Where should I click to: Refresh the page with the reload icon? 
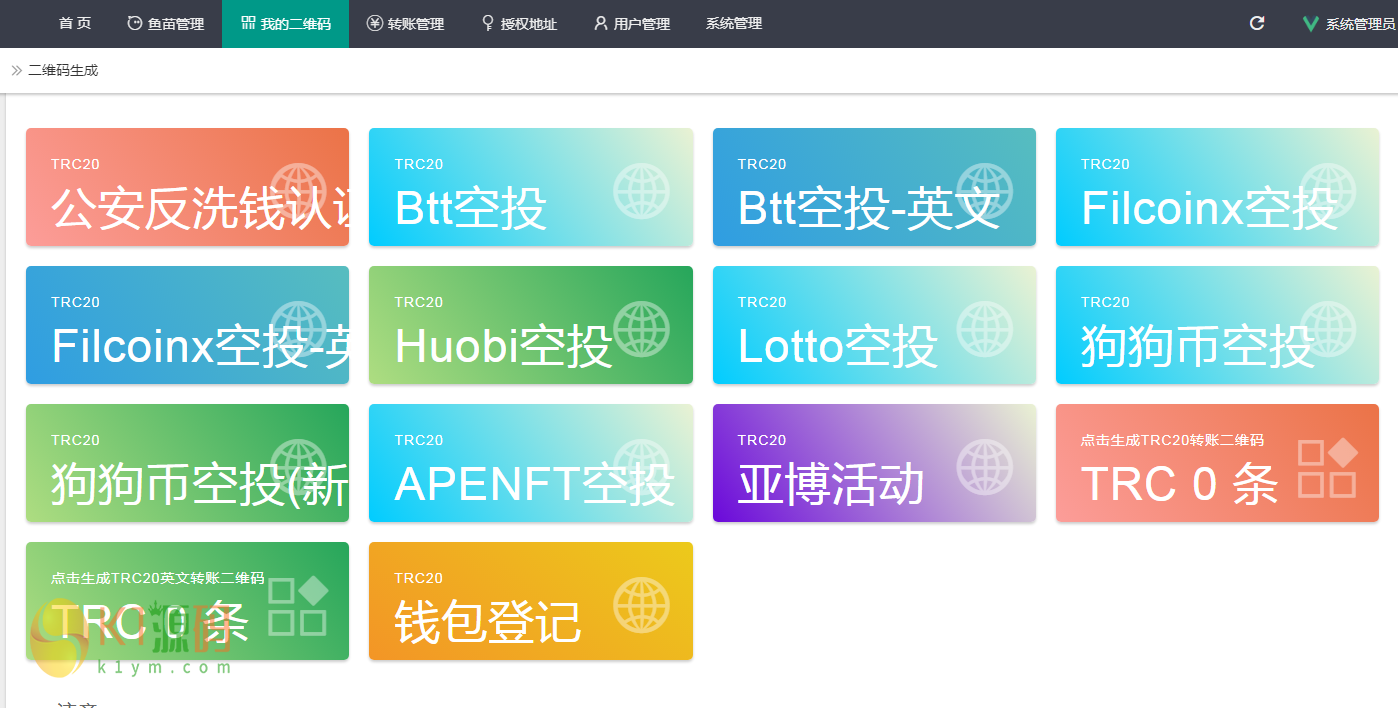click(x=1258, y=23)
